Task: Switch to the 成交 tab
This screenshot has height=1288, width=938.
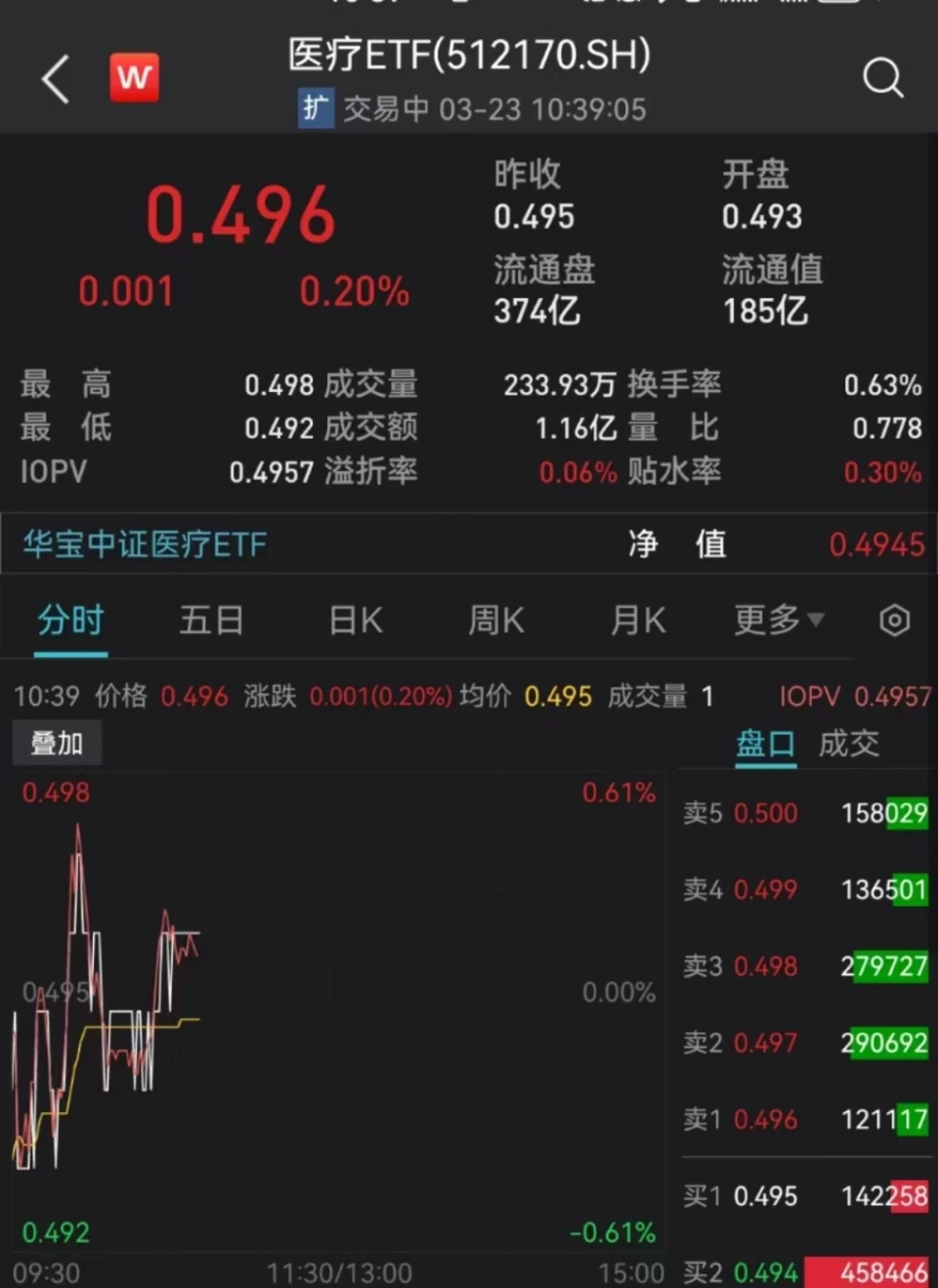Action: pyautogui.click(x=848, y=744)
